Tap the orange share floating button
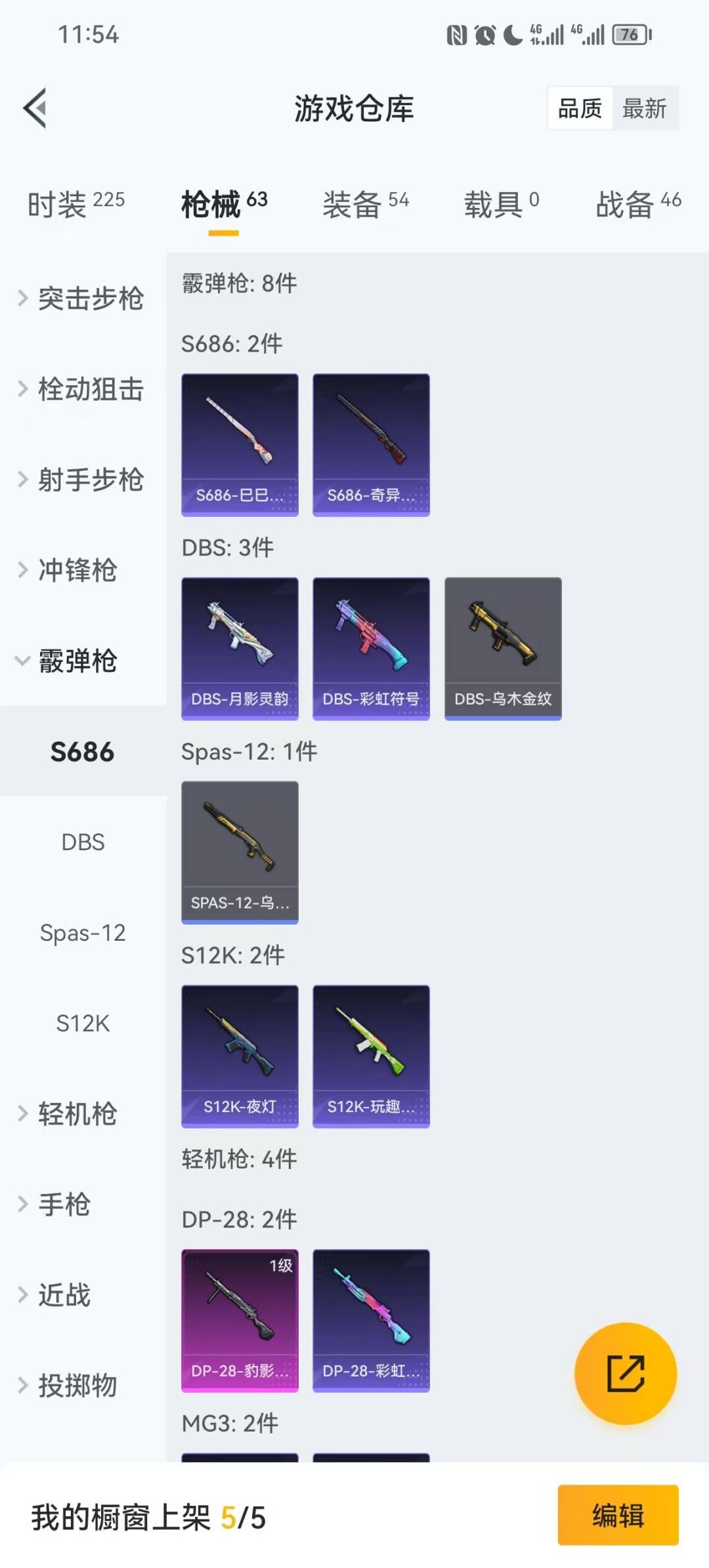Screen dimensions: 709x1568 [625, 1373]
